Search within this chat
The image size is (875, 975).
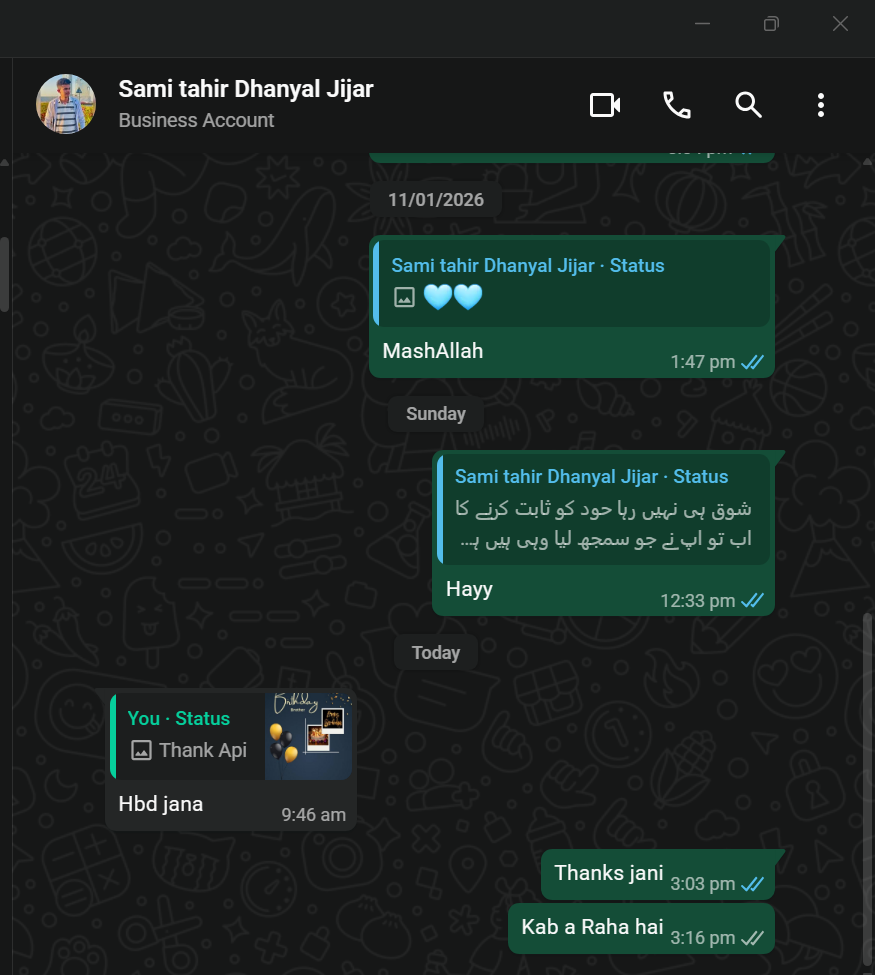[748, 105]
